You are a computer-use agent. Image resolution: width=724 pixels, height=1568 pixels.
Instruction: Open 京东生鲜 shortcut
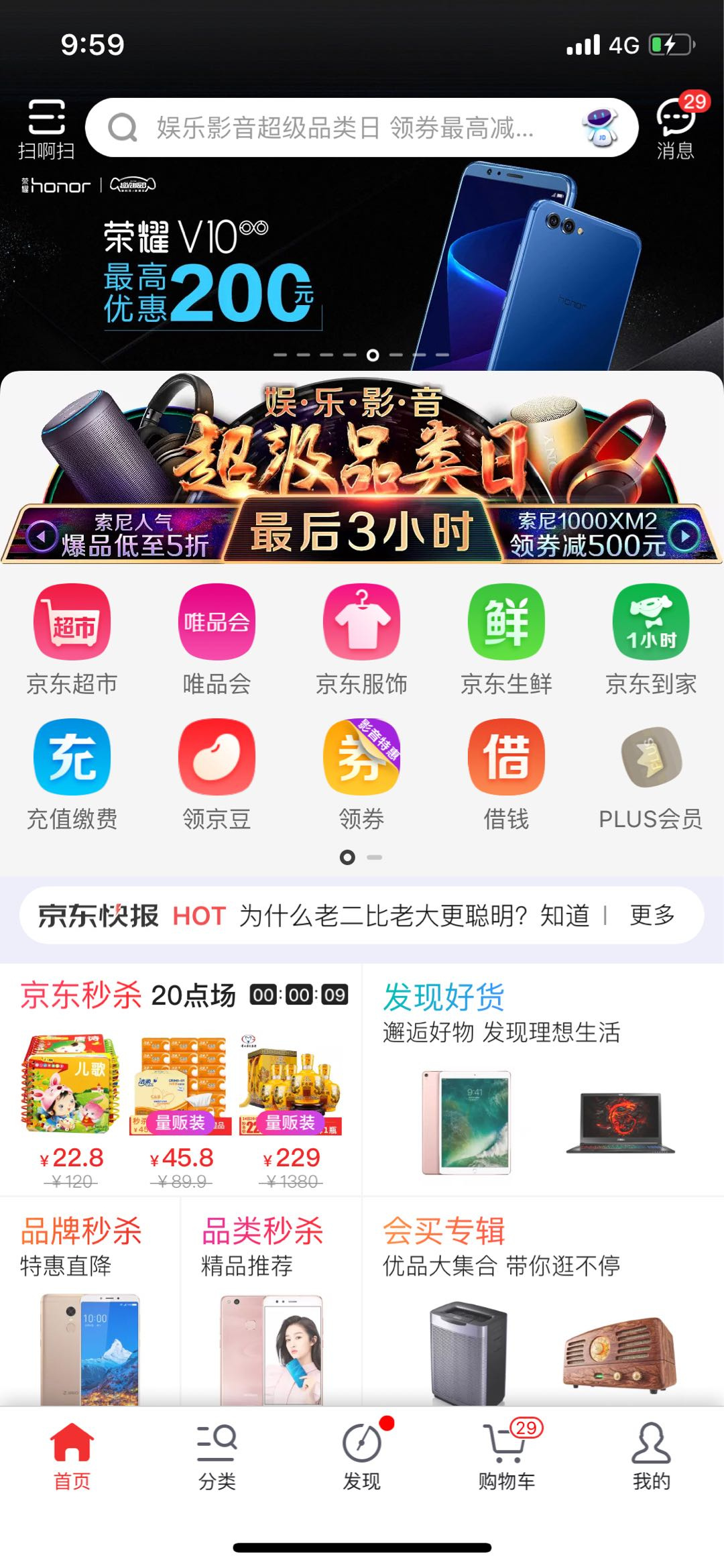pos(507,640)
